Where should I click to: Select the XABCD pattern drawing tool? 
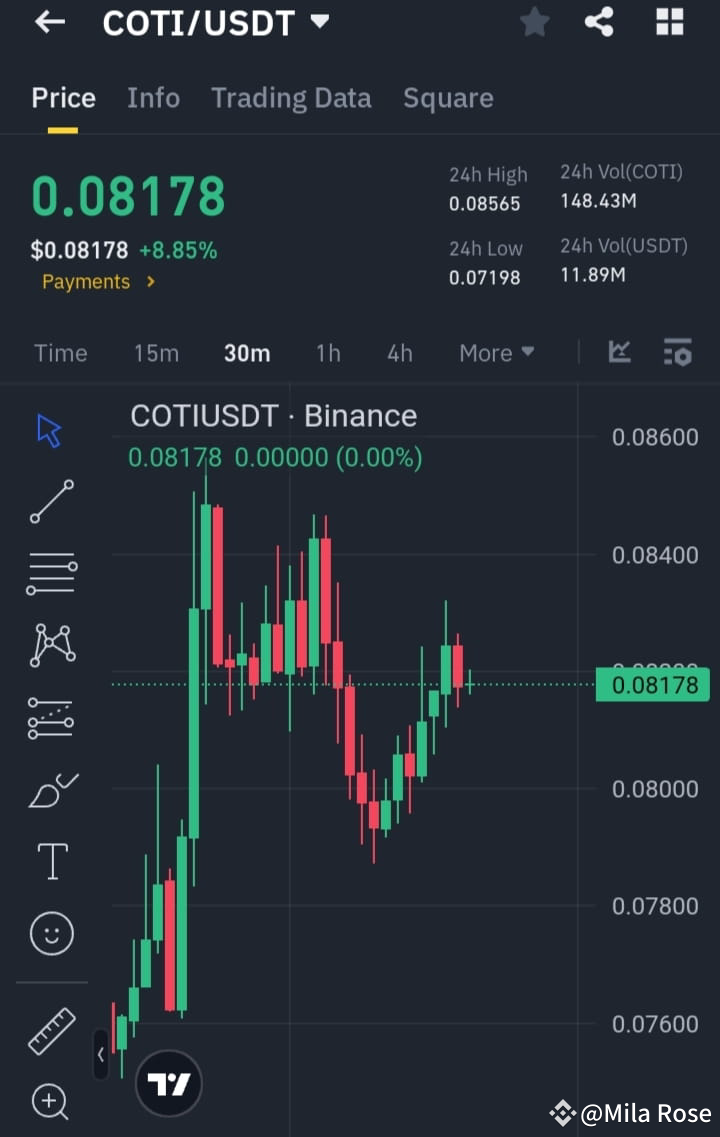pos(50,644)
